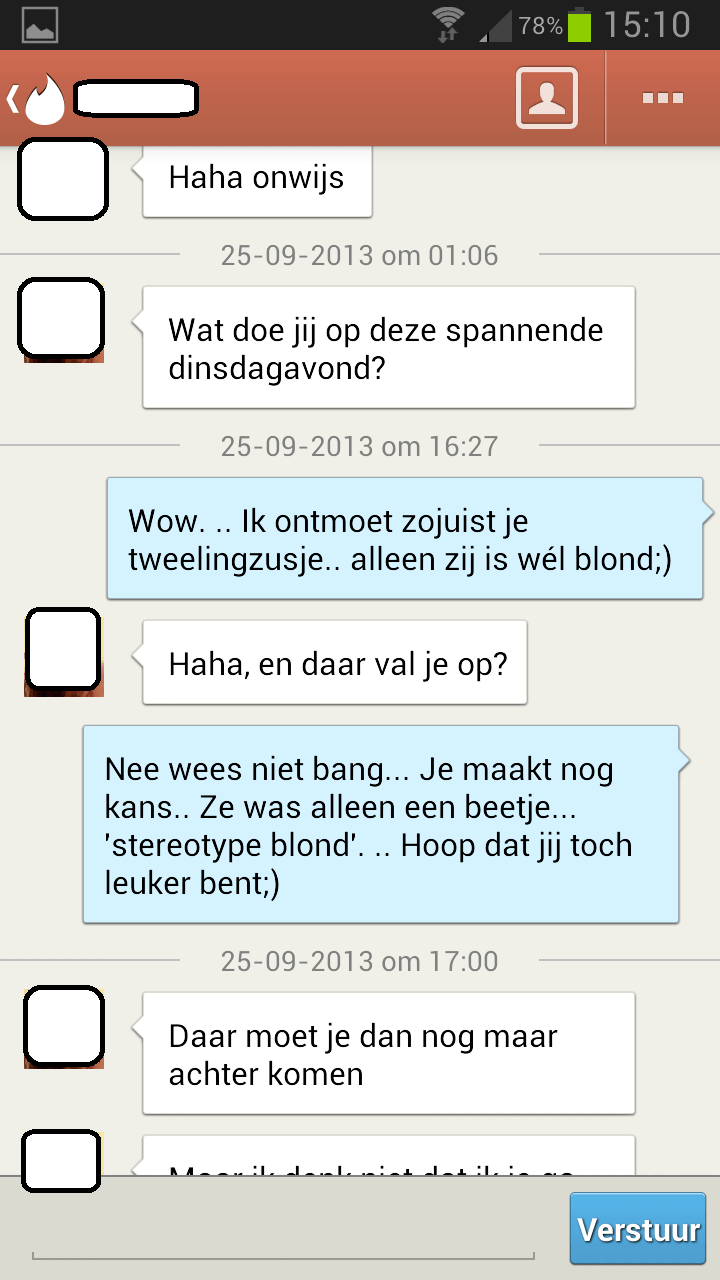The width and height of the screenshot is (720, 1280).
Task: Open avatar beside 'Haha, en daar val' message
Action: pyautogui.click(x=63, y=651)
